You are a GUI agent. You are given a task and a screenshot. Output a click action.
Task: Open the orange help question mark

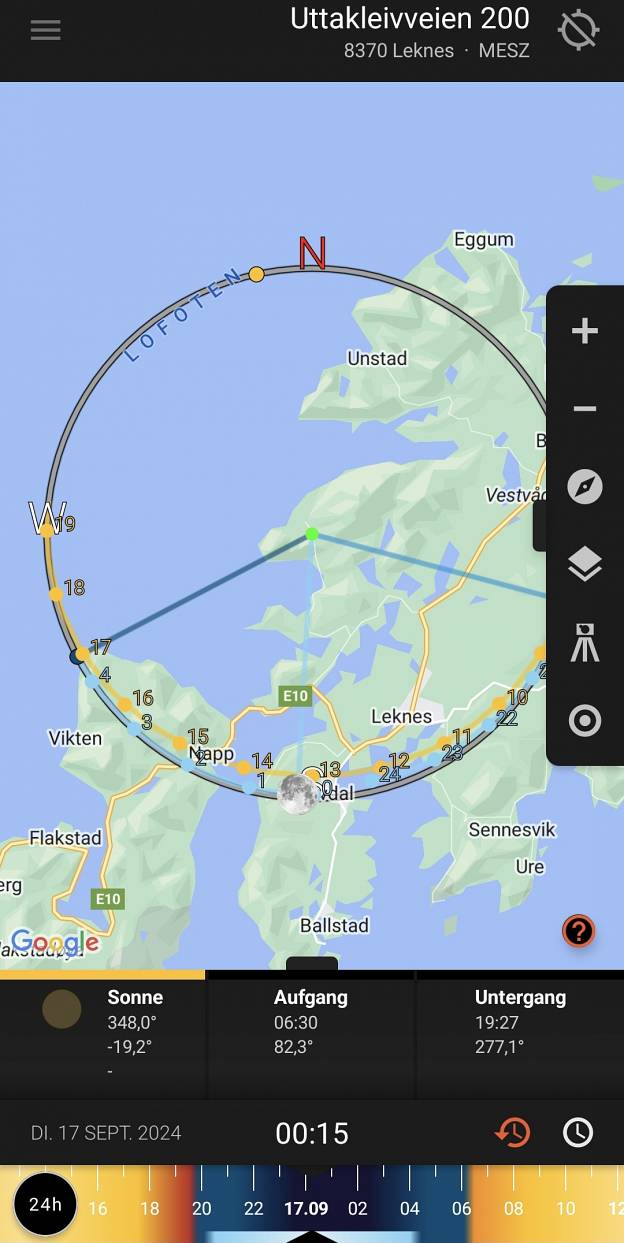pyautogui.click(x=578, y=931)
